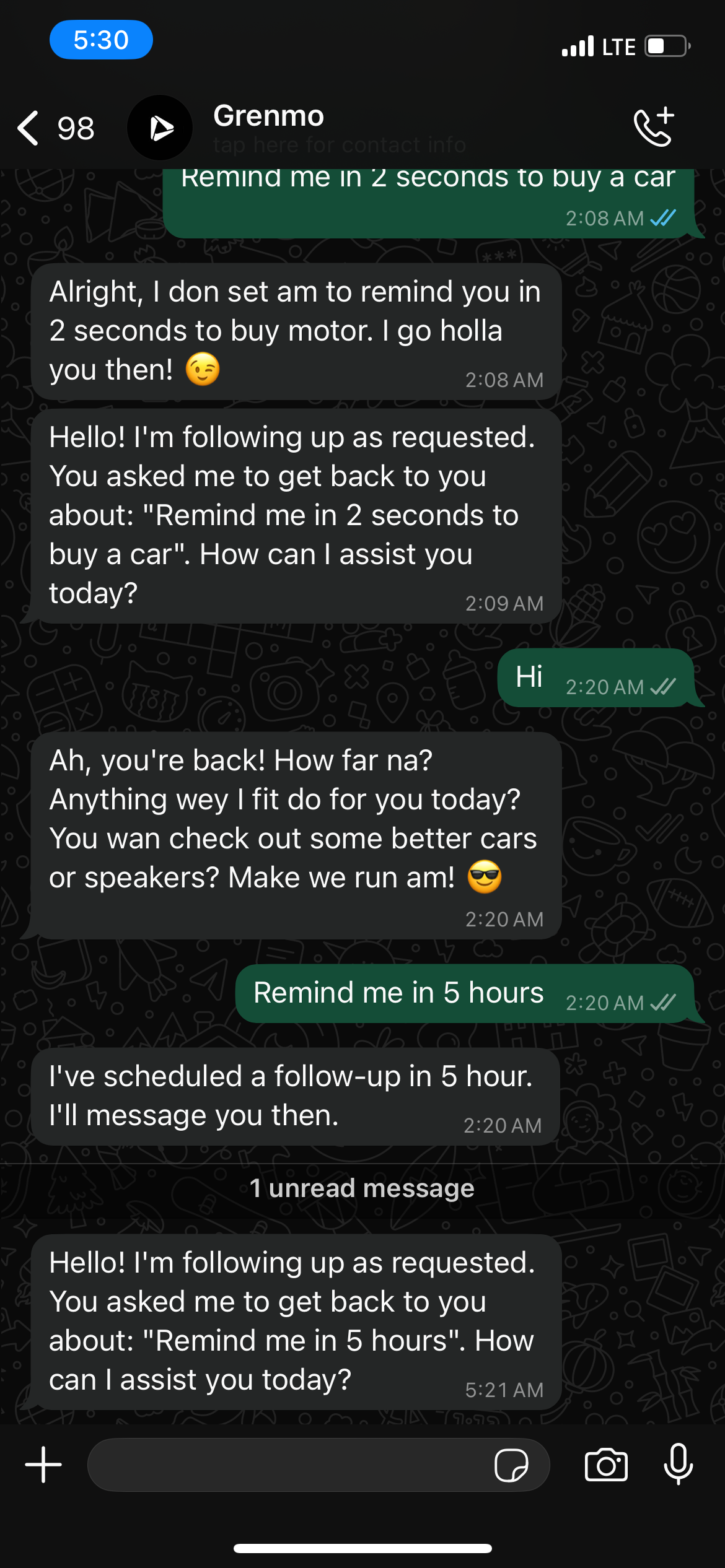Viewport: 725px width, 1568px height.
Task: Open Grenmo's profile picture
Action: [160, 128]
